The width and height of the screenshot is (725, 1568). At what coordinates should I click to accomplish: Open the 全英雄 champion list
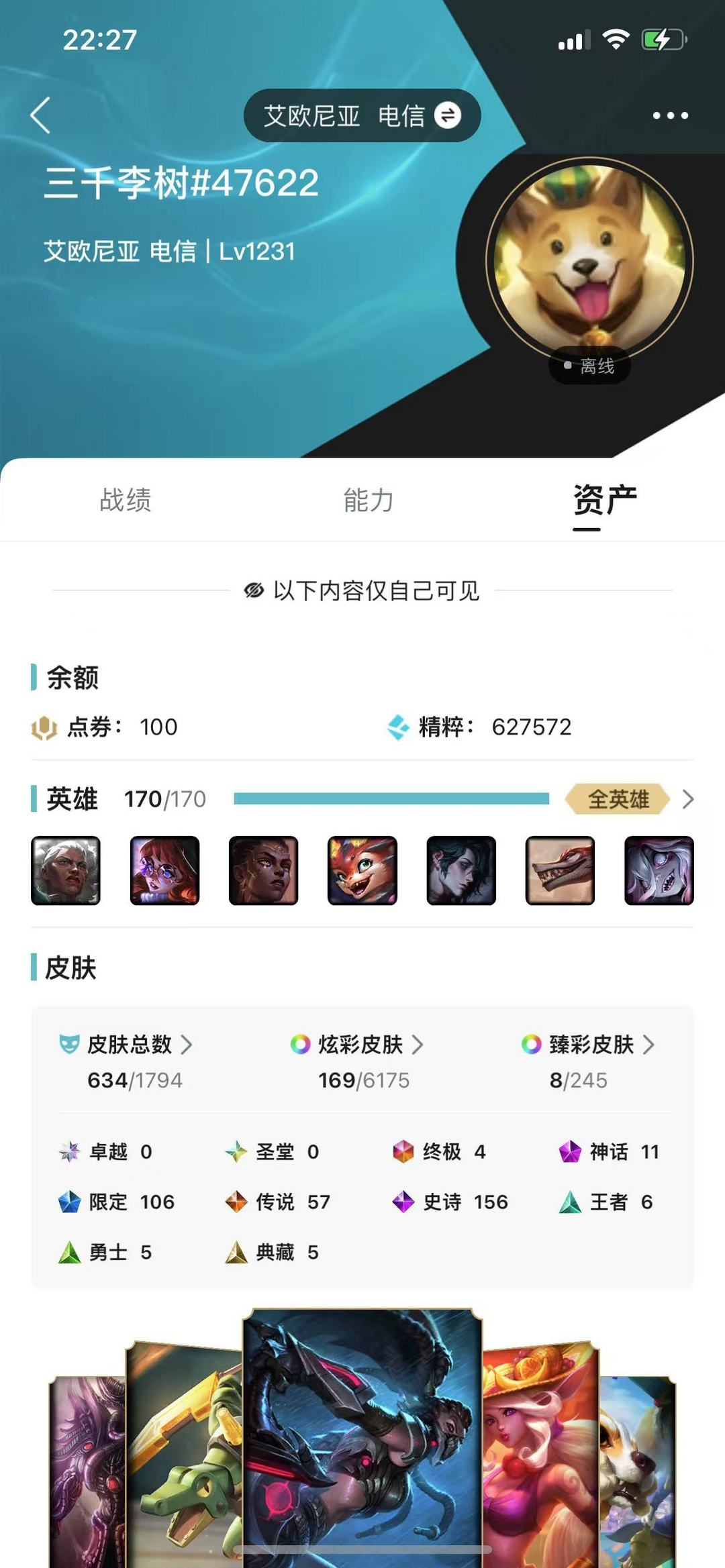(x=628, y=799)
